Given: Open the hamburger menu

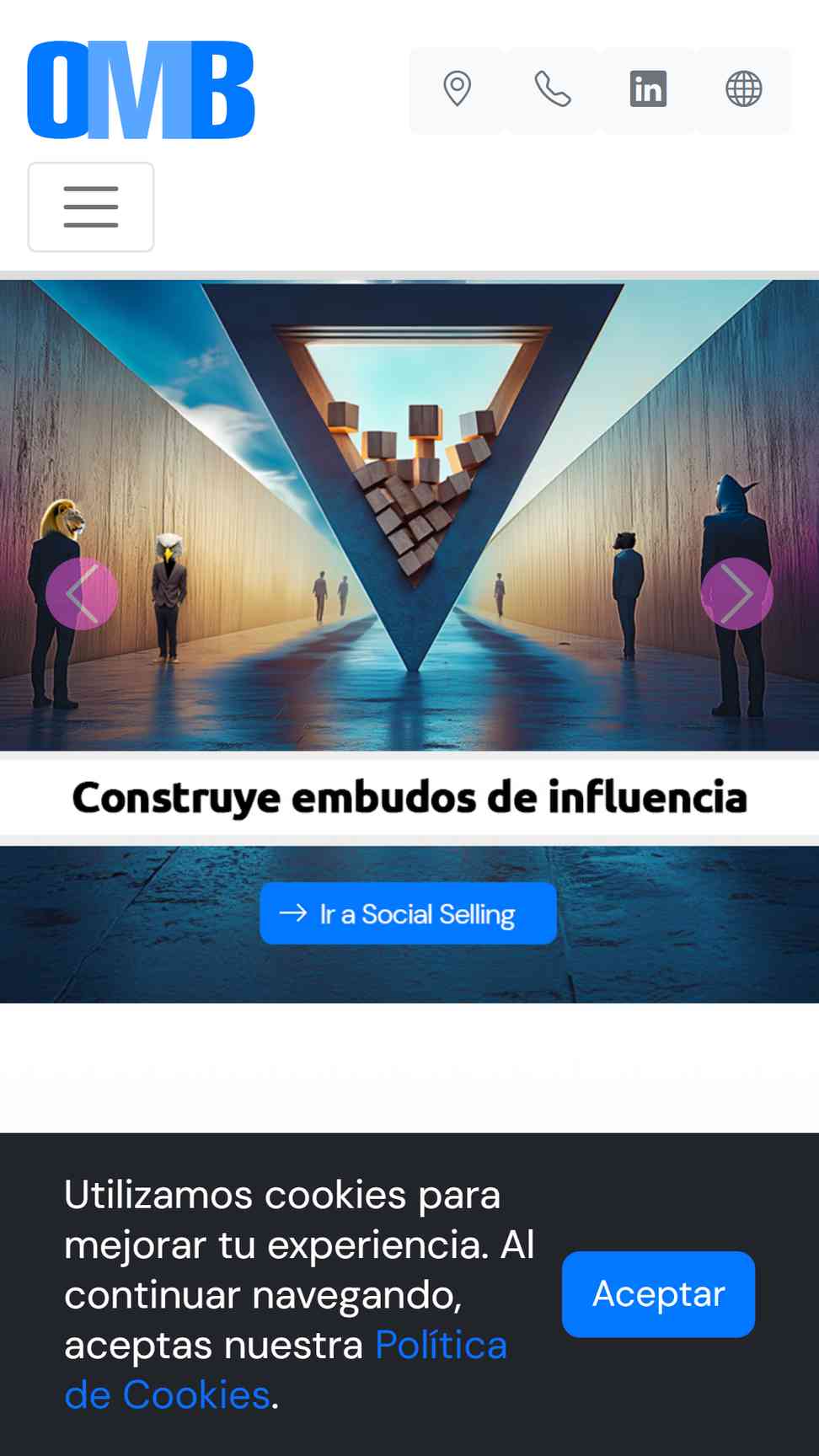Looking at the screenshot, I should coord(91,207).
